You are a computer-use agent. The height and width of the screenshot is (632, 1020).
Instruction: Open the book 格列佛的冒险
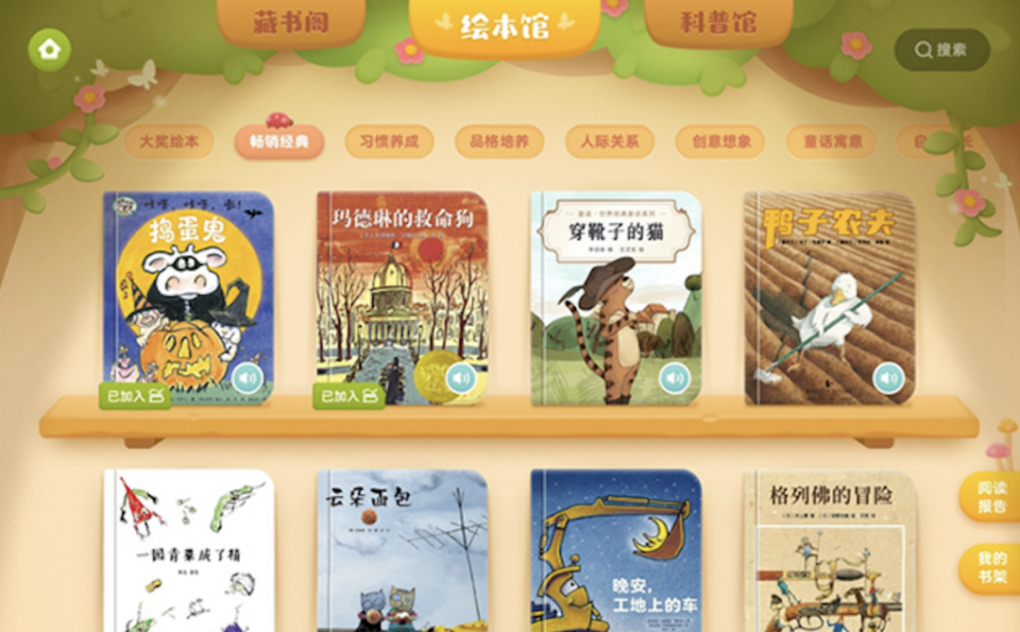829,550
